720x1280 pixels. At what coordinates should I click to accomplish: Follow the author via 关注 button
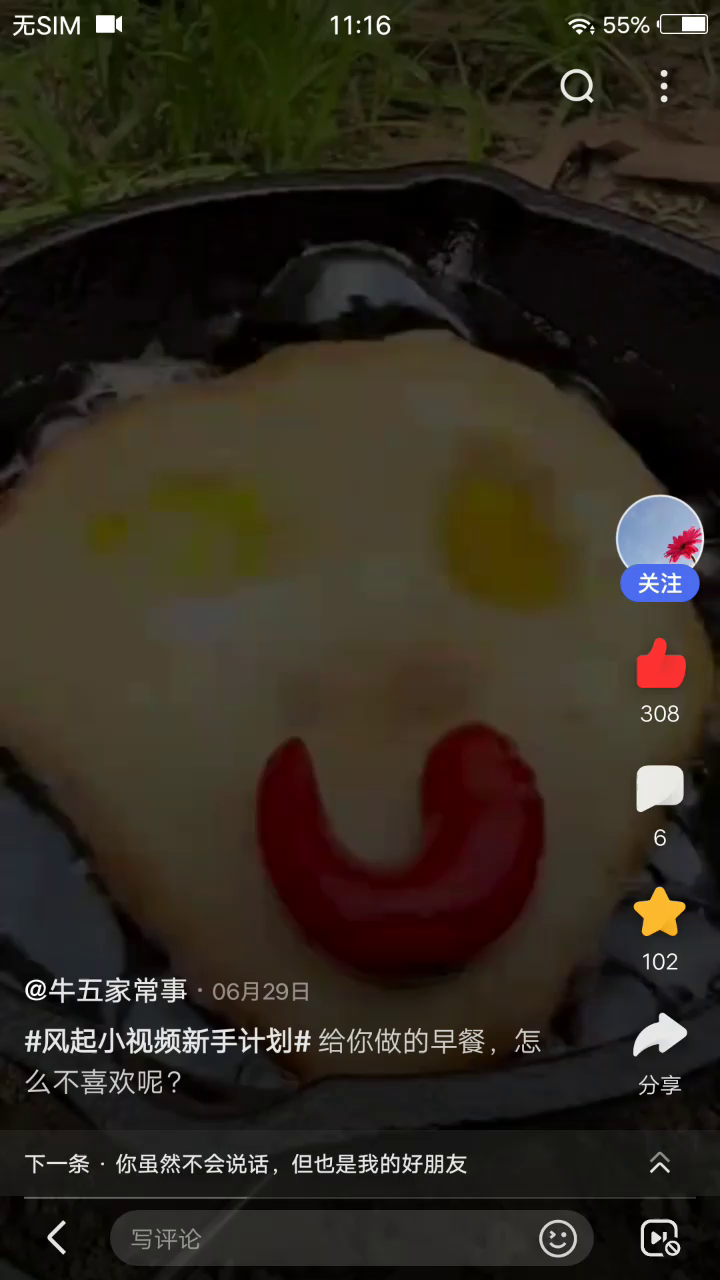pyautogui.click(x=660, y=583)
